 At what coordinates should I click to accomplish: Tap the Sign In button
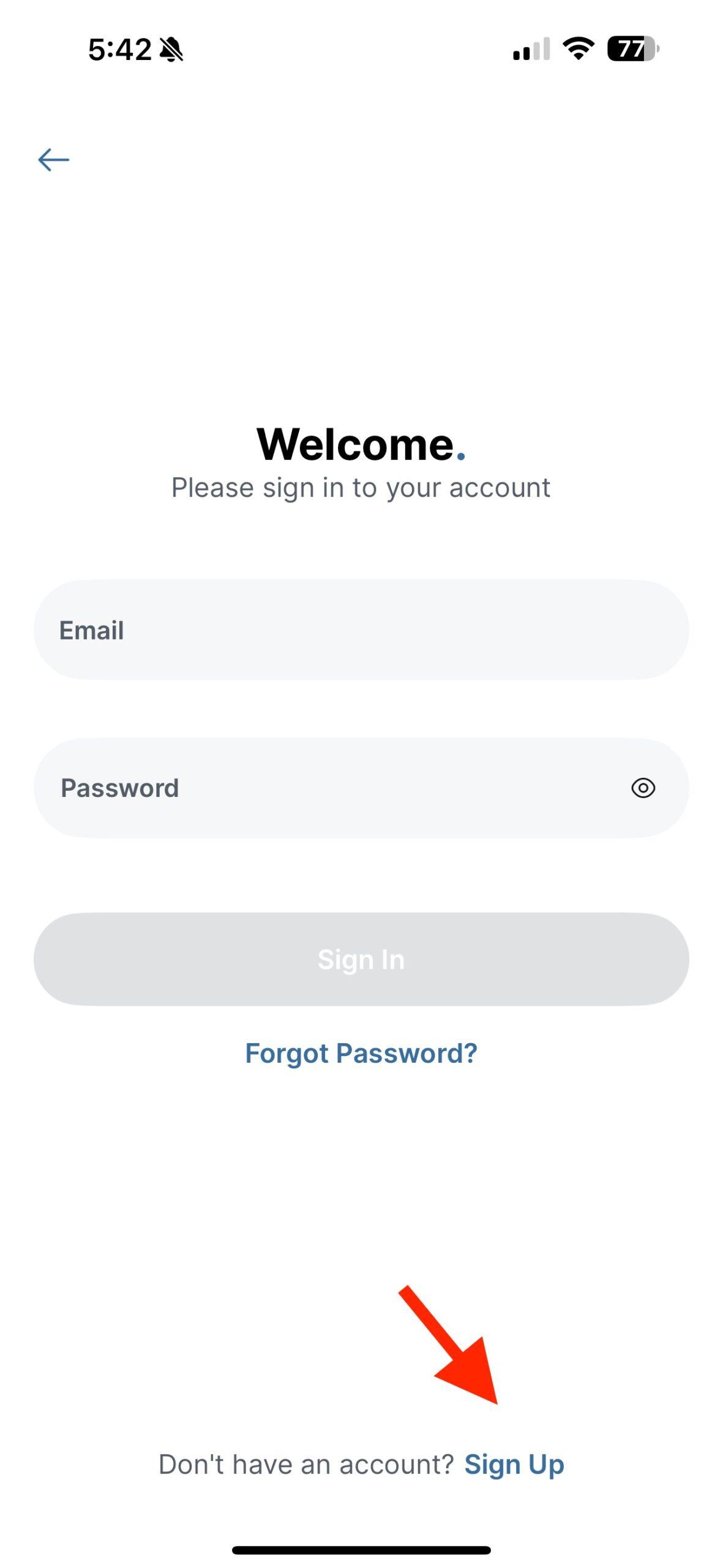coord(361,959)
